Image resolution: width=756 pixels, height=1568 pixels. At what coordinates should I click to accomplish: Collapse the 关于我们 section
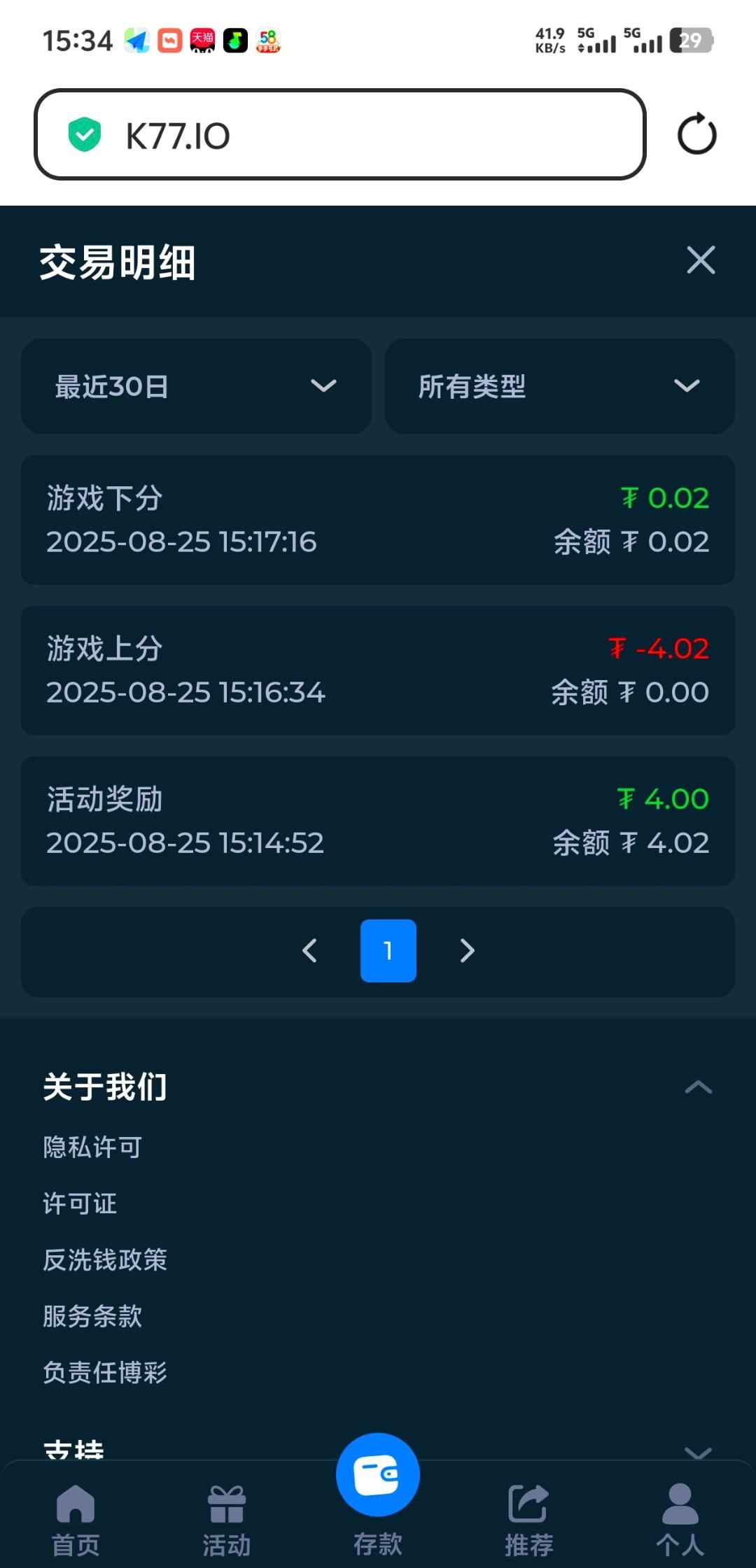pos(698,1087)
